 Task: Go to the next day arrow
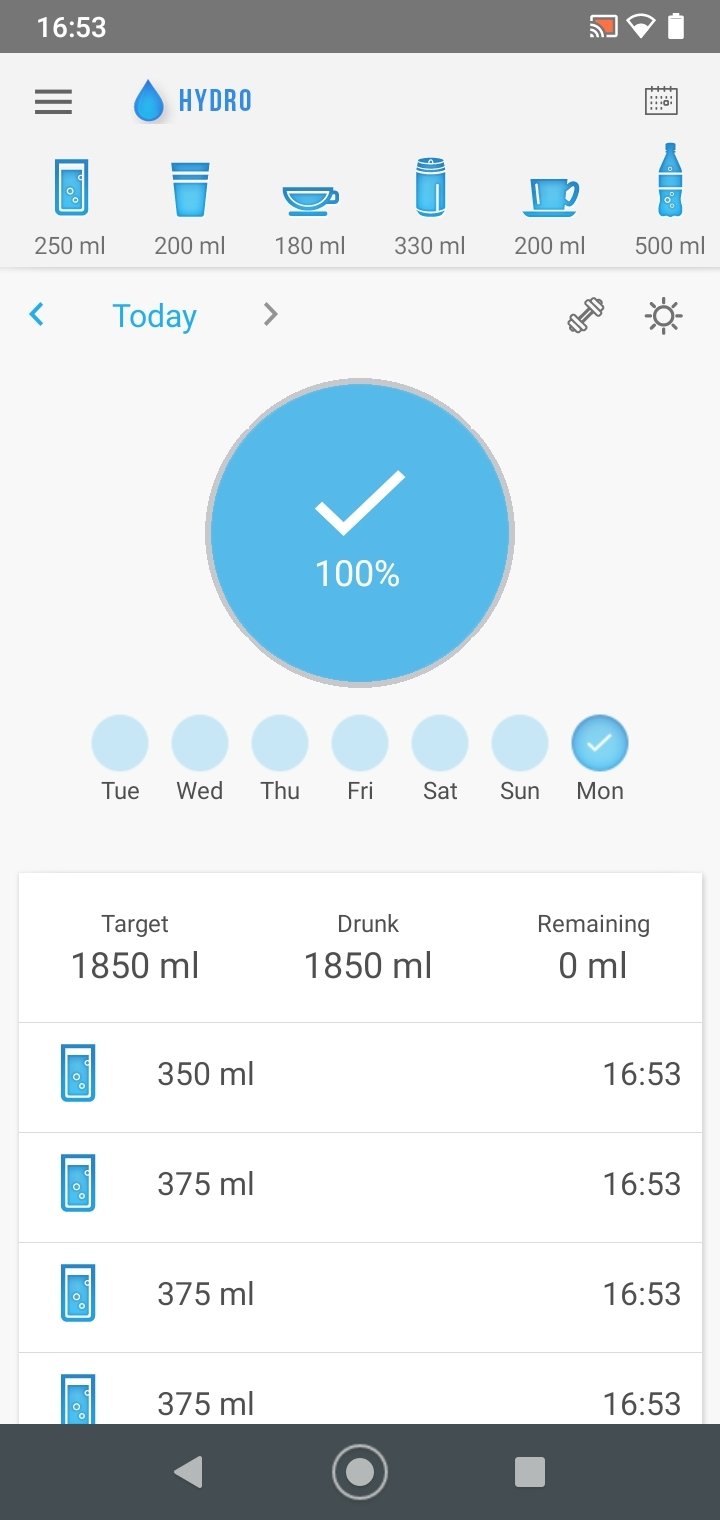[x=270, y=315]
